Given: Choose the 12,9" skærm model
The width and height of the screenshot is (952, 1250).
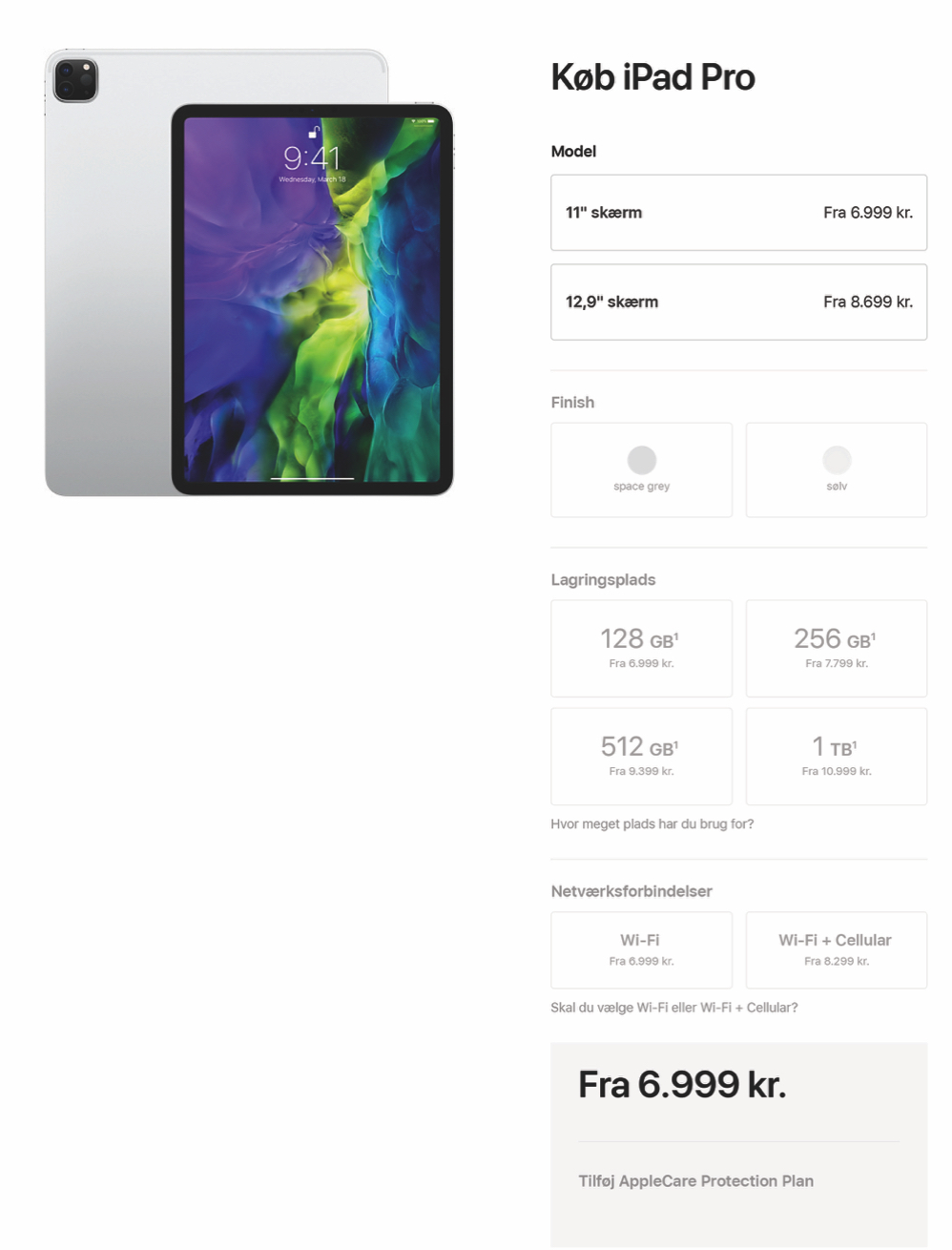Looking at the screenshot, I should [x=738, y=302].
